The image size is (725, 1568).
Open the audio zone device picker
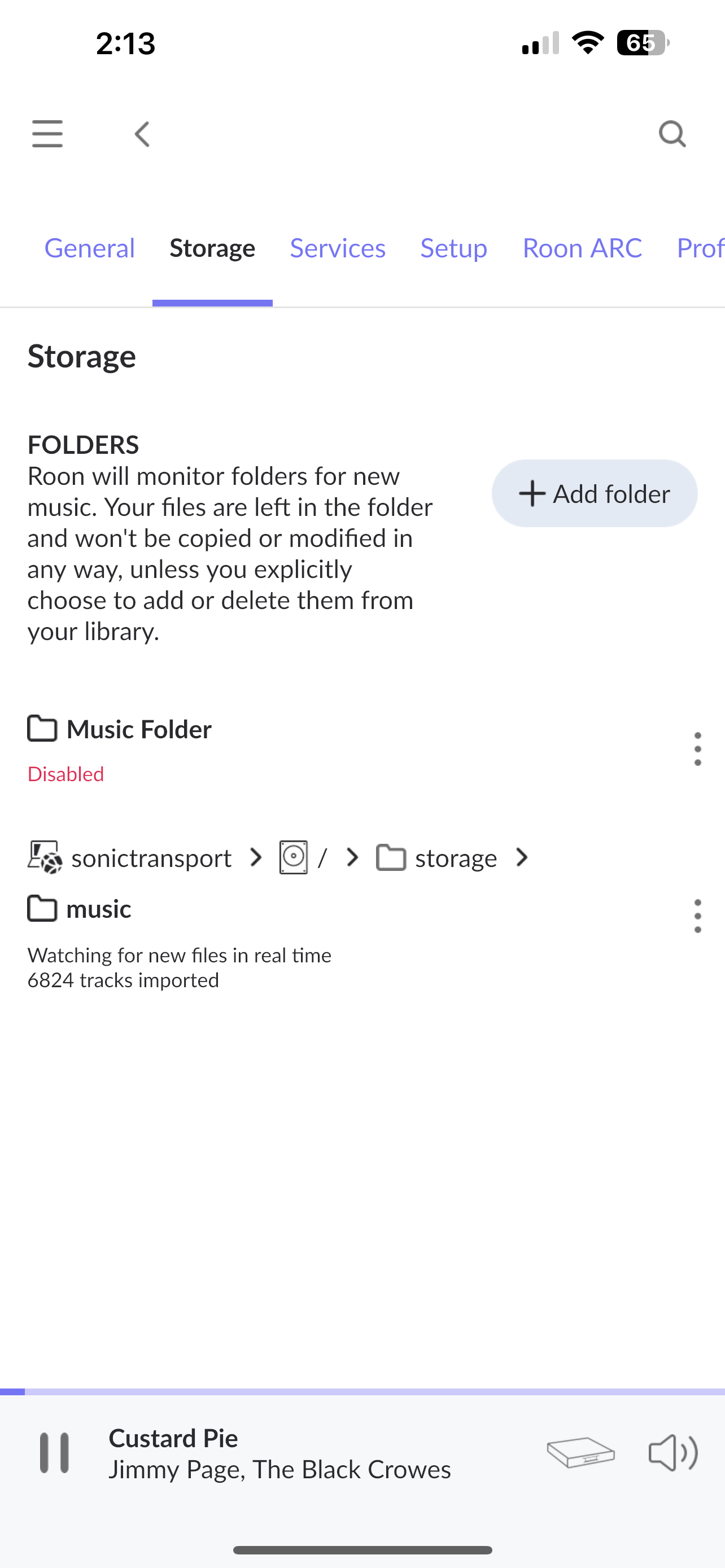point(580,1453)
